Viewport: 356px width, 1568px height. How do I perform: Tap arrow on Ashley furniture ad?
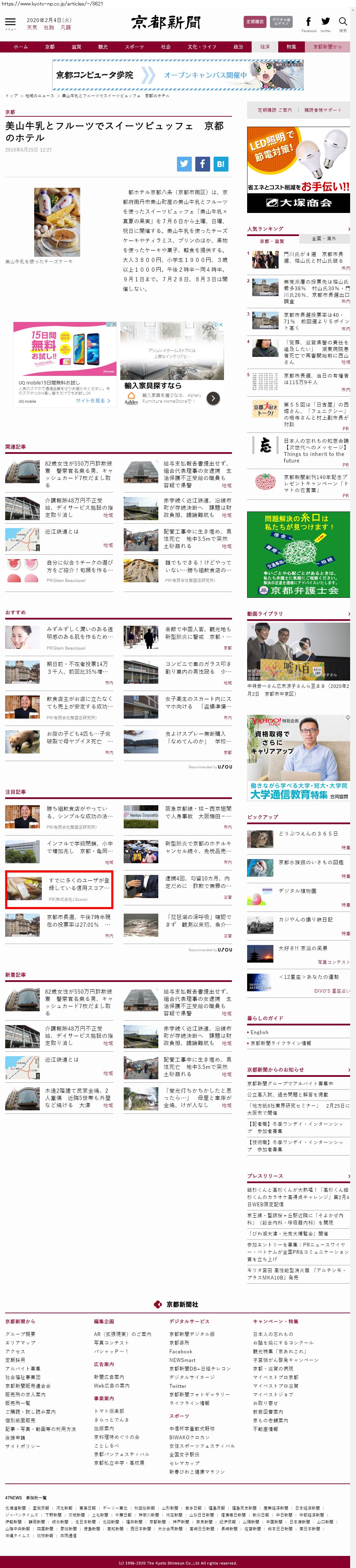coord(213,398)
